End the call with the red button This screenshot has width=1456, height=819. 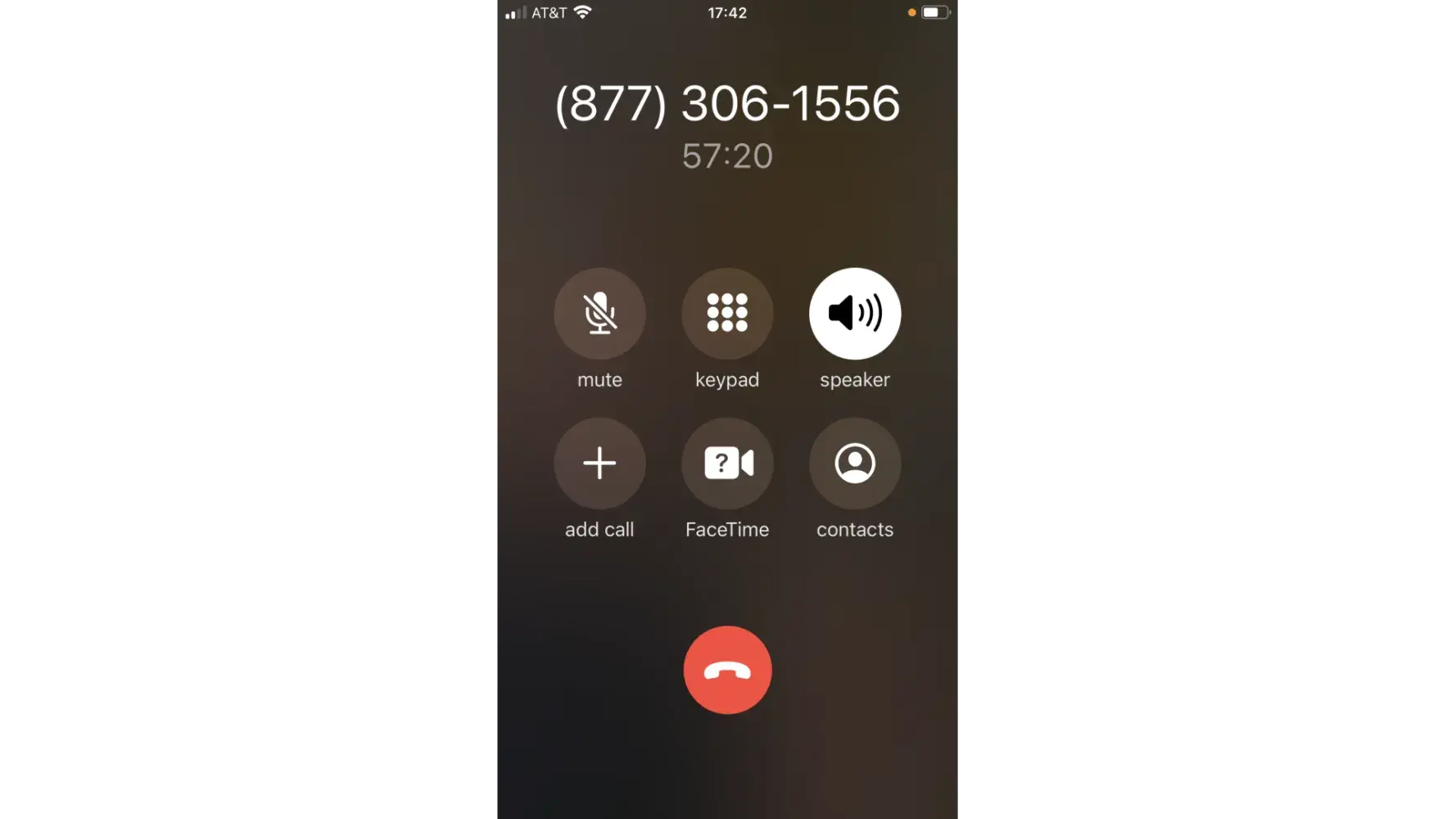pos(727,670)
